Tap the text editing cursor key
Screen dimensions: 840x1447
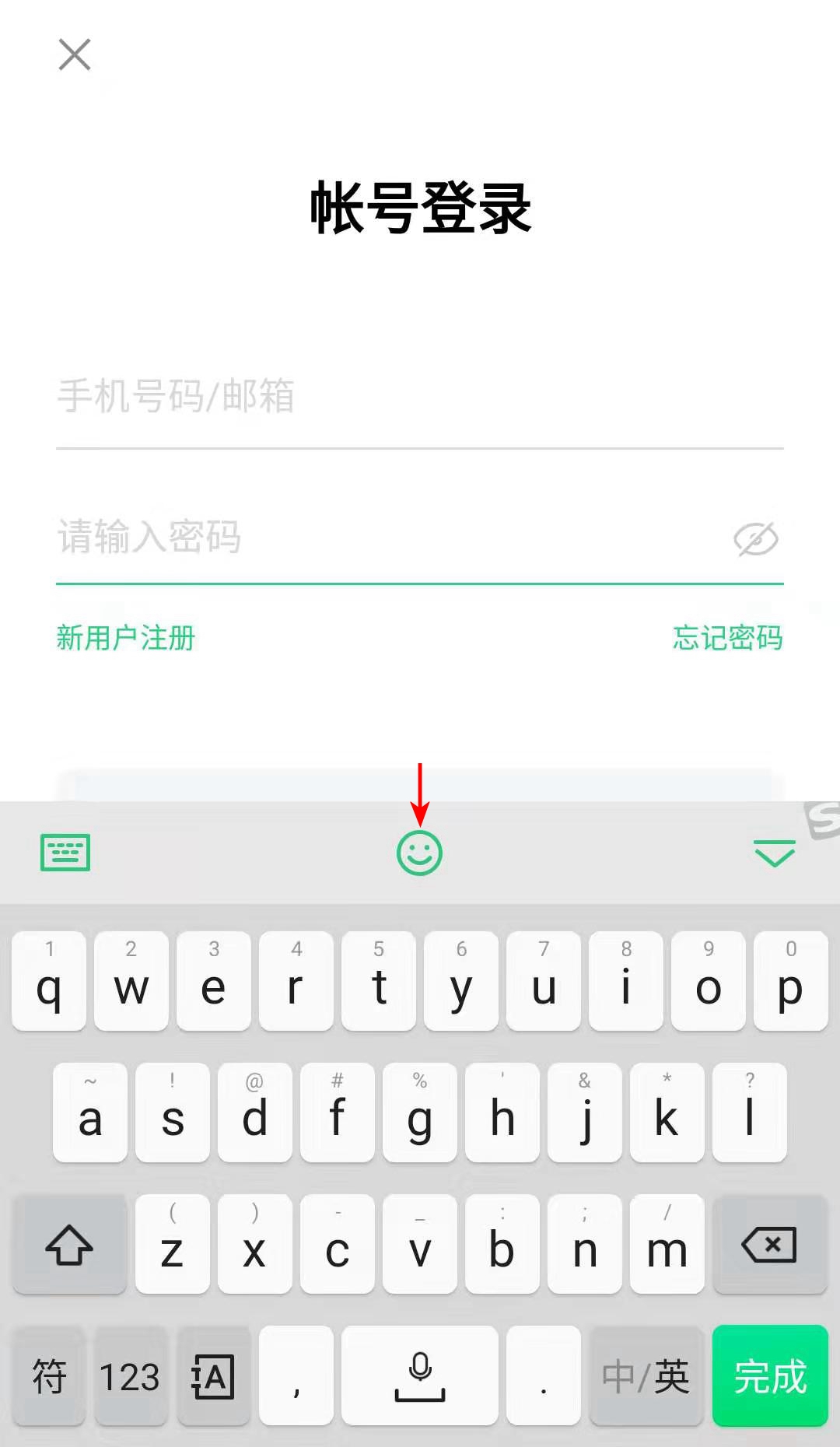[213, 1376]
